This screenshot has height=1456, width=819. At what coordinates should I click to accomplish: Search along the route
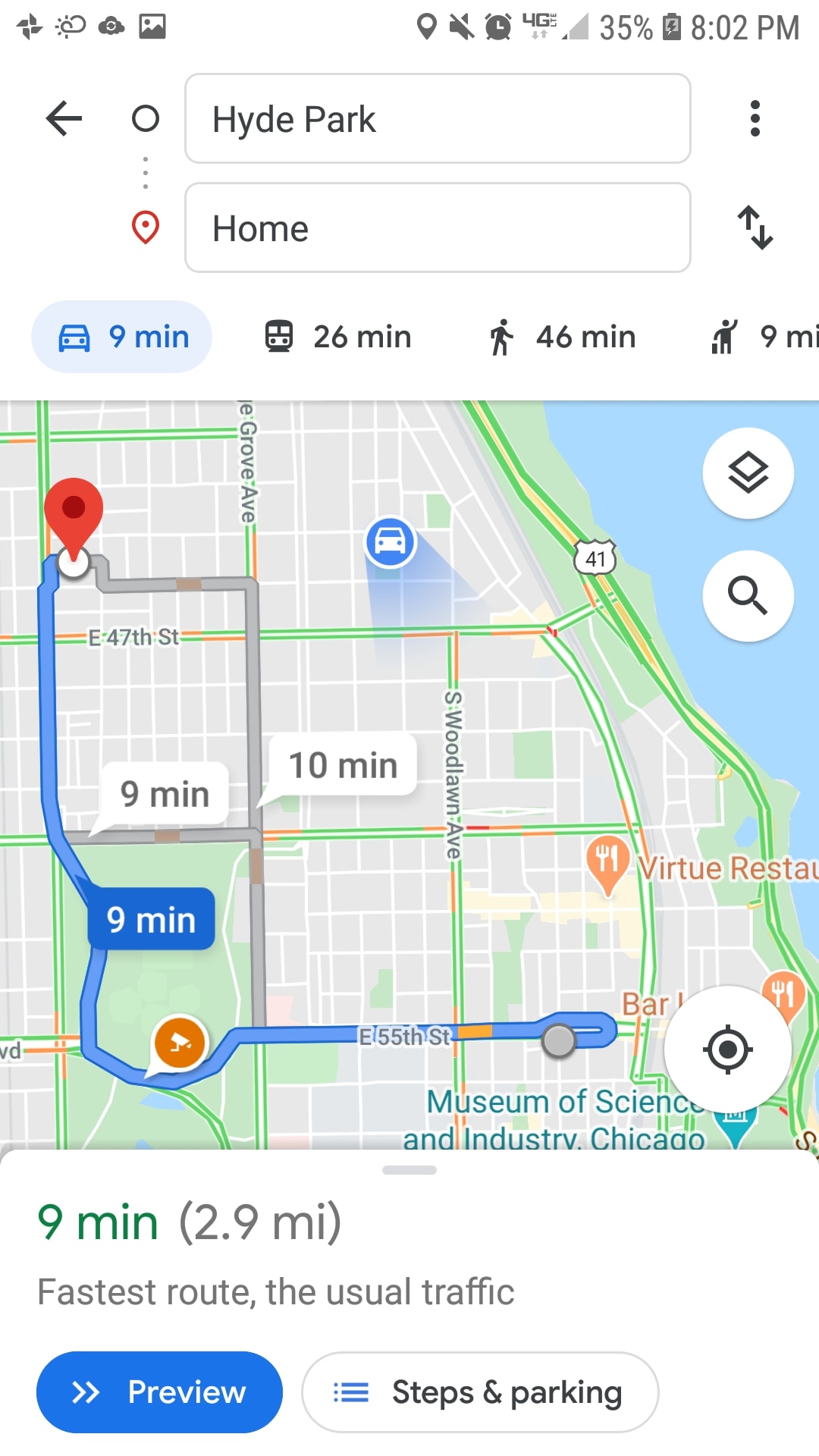748,595
